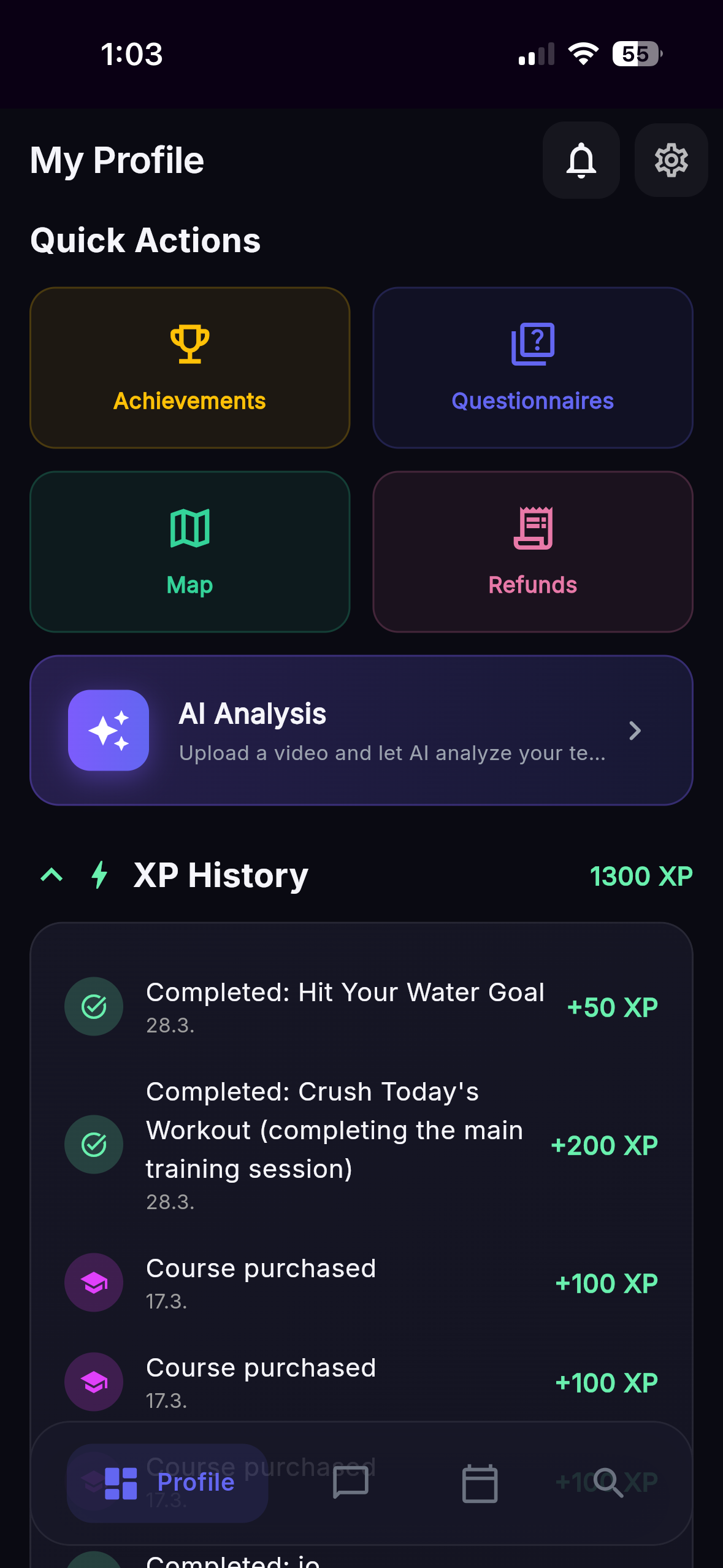This screenshot has width=723, height=1568.
Task: Open settings gear icon
Action: [671, 160]
